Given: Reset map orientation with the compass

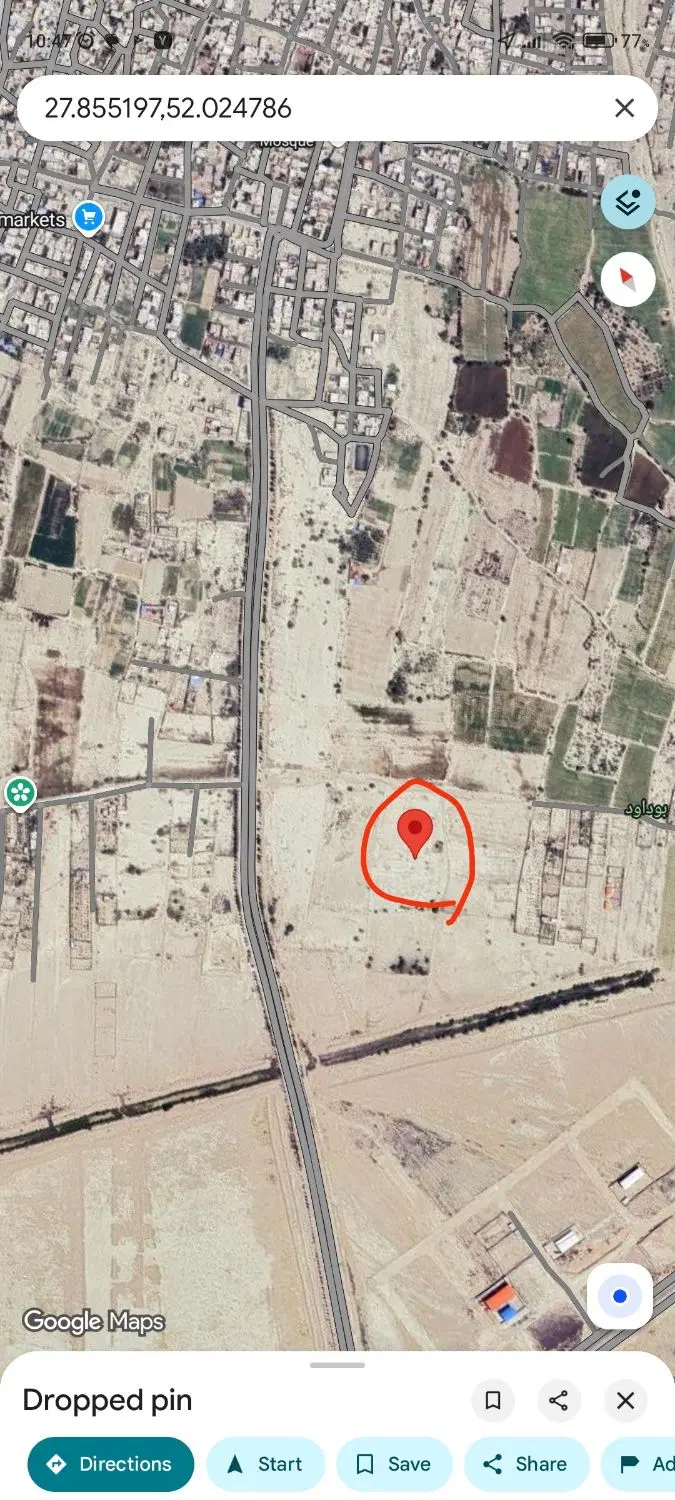Looking at the screenshot, I should [x=628, y=279].
